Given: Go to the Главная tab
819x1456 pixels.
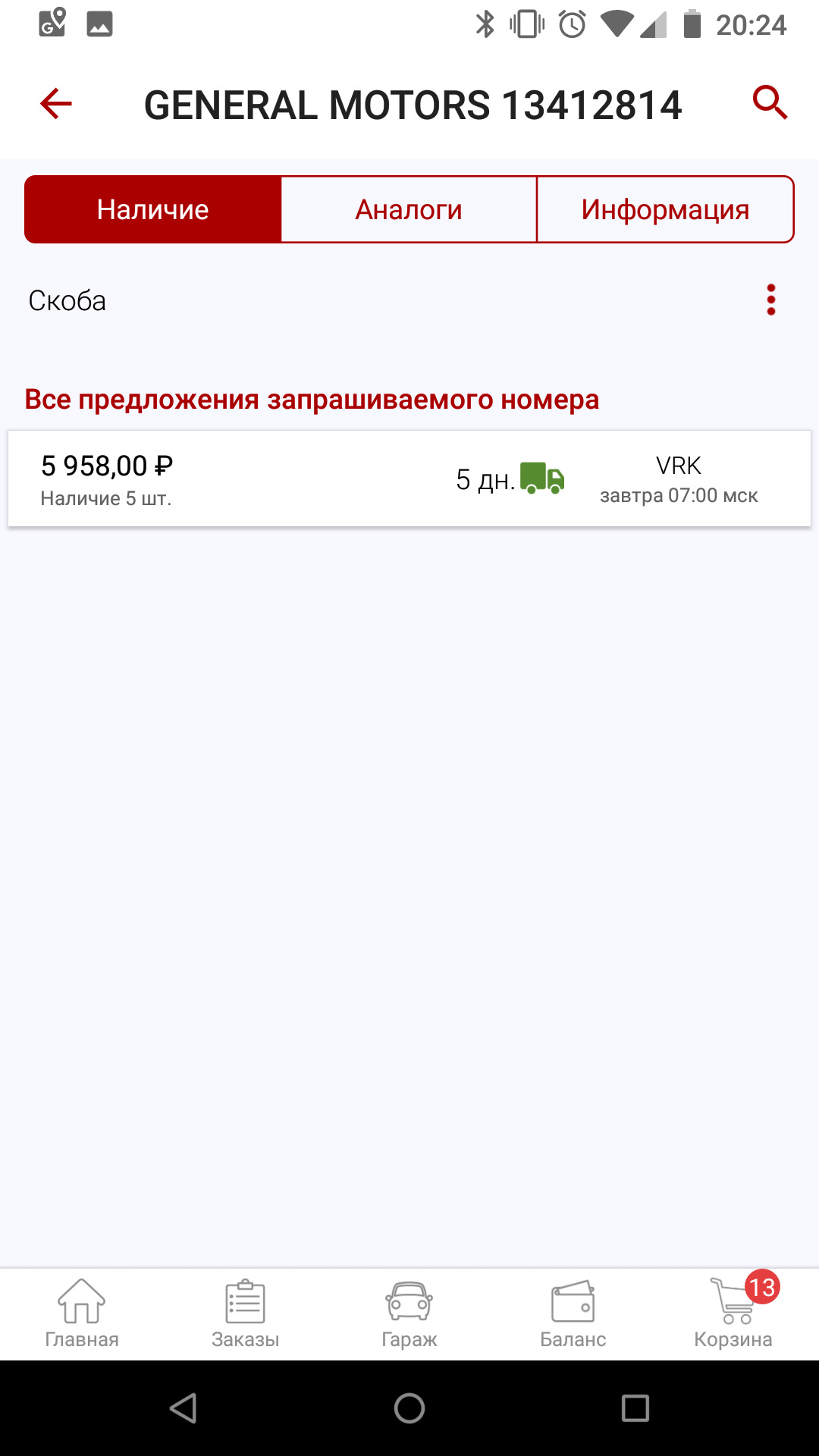Looking at the screenshot, I should 82,1313.
